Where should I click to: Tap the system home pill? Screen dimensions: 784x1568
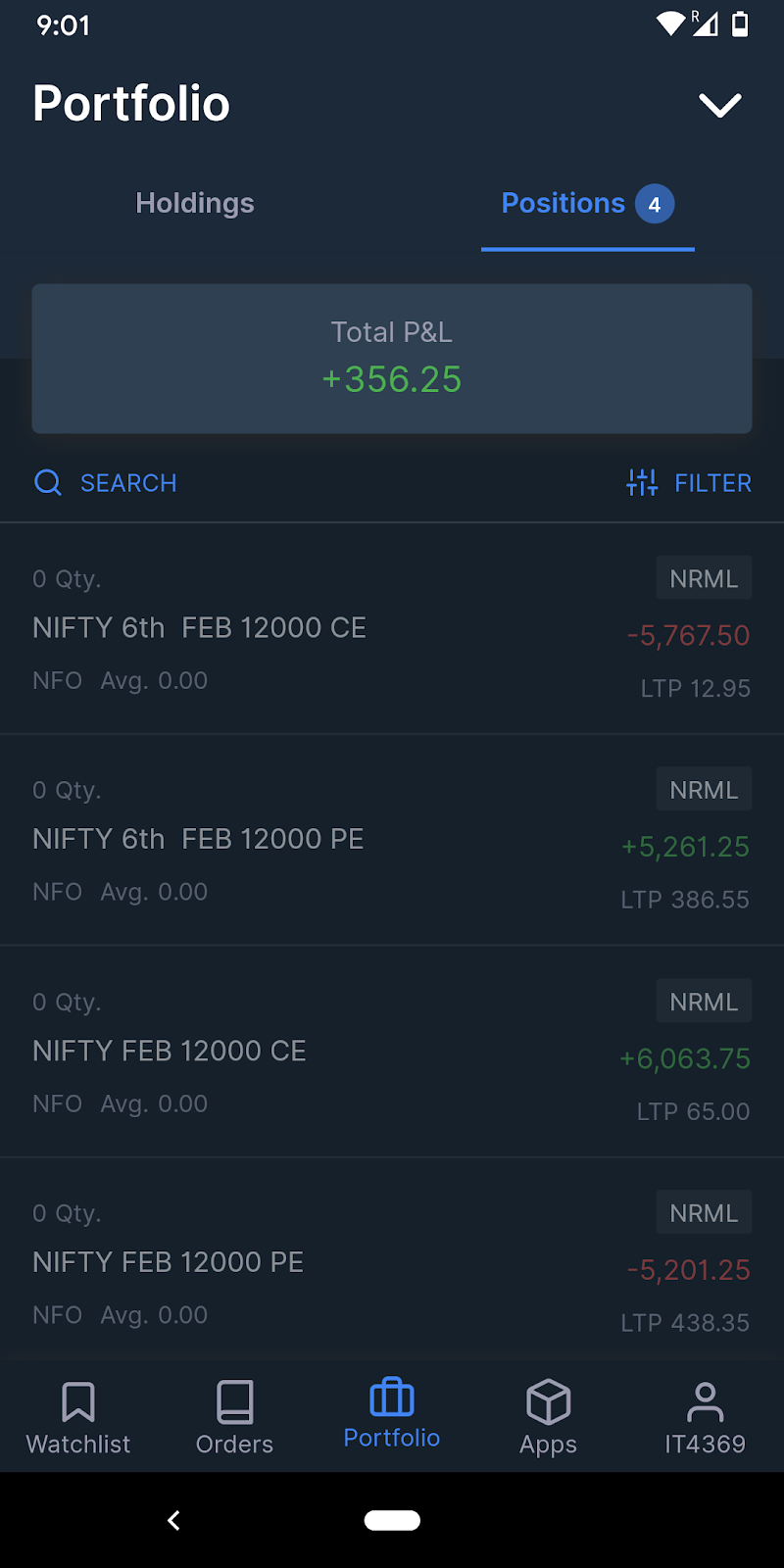tap(392, 1520)
